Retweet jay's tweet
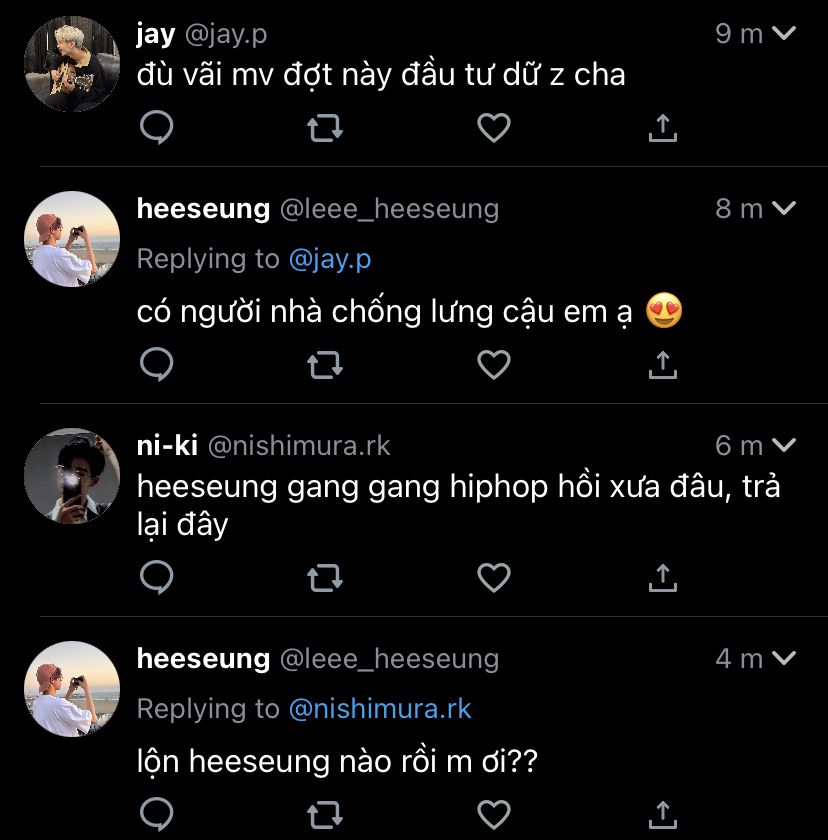The image size is (828, 840). coord(325,128)
